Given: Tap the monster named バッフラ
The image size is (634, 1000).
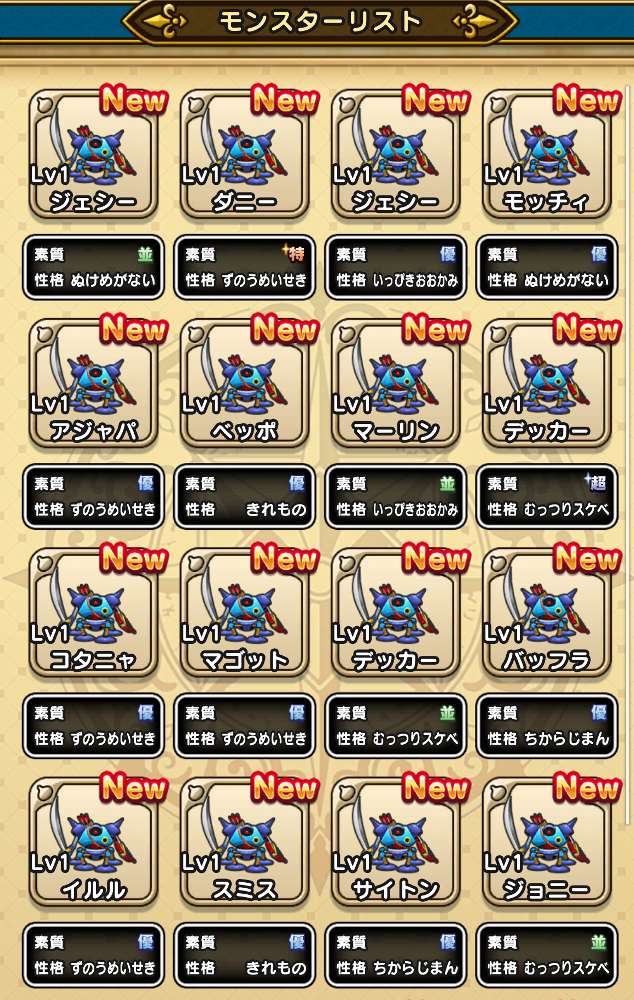Looking at the screenshot, I should [x=547, y=614].
